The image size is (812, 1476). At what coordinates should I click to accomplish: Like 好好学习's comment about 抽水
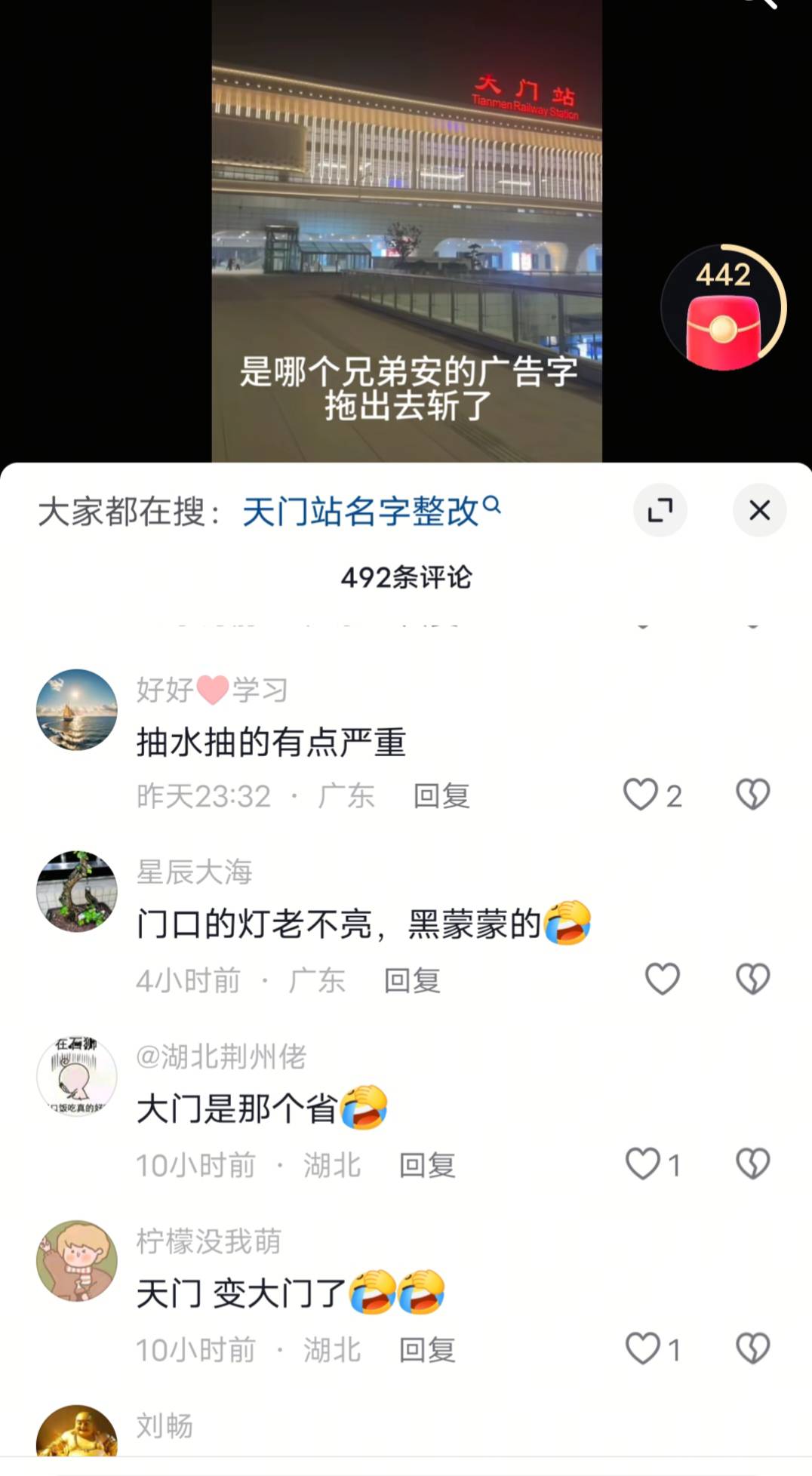pyautogui.click(x=641, y=795)
